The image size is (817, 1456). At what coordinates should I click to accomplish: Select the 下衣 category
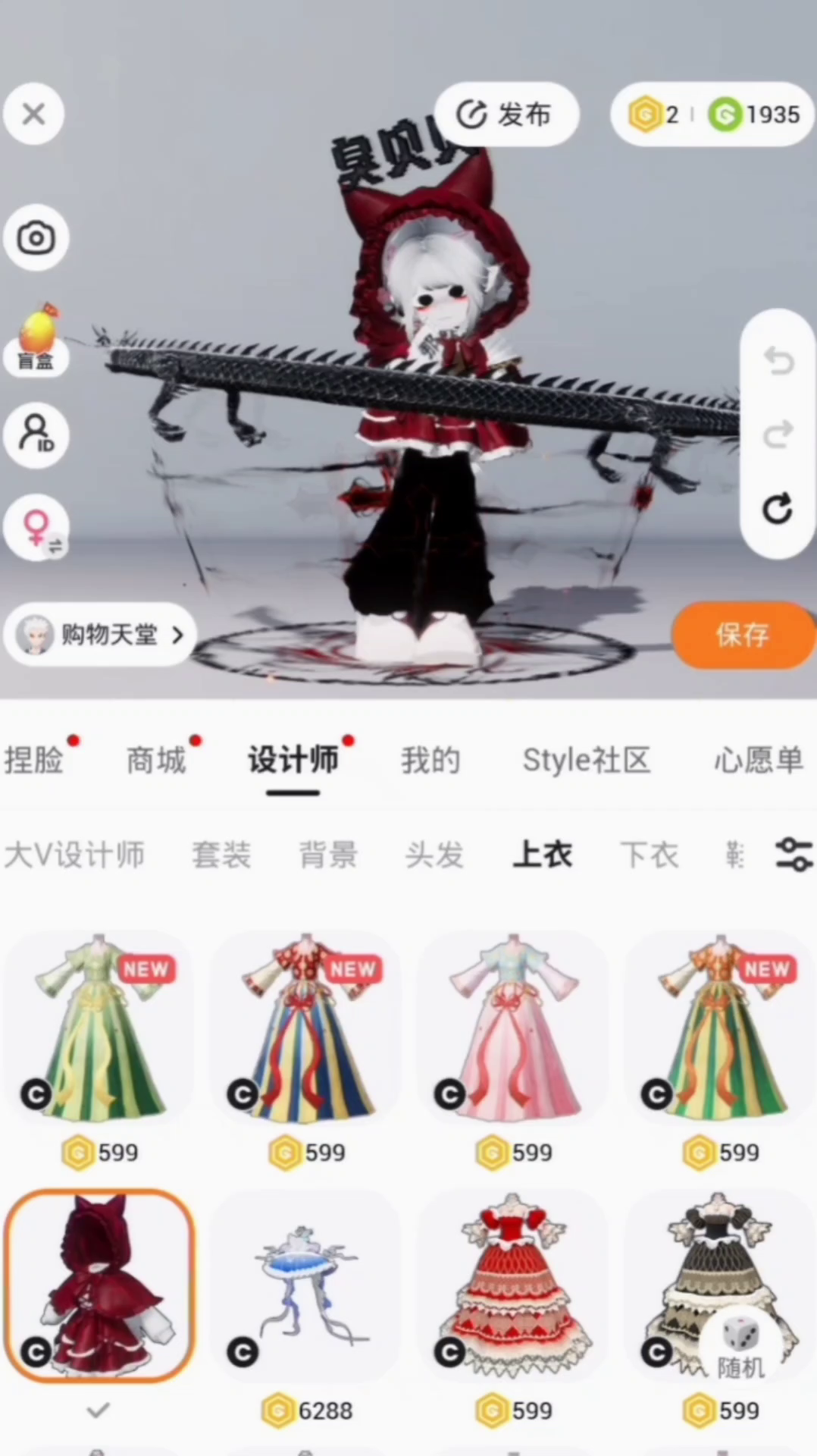[x=649, y=855]
